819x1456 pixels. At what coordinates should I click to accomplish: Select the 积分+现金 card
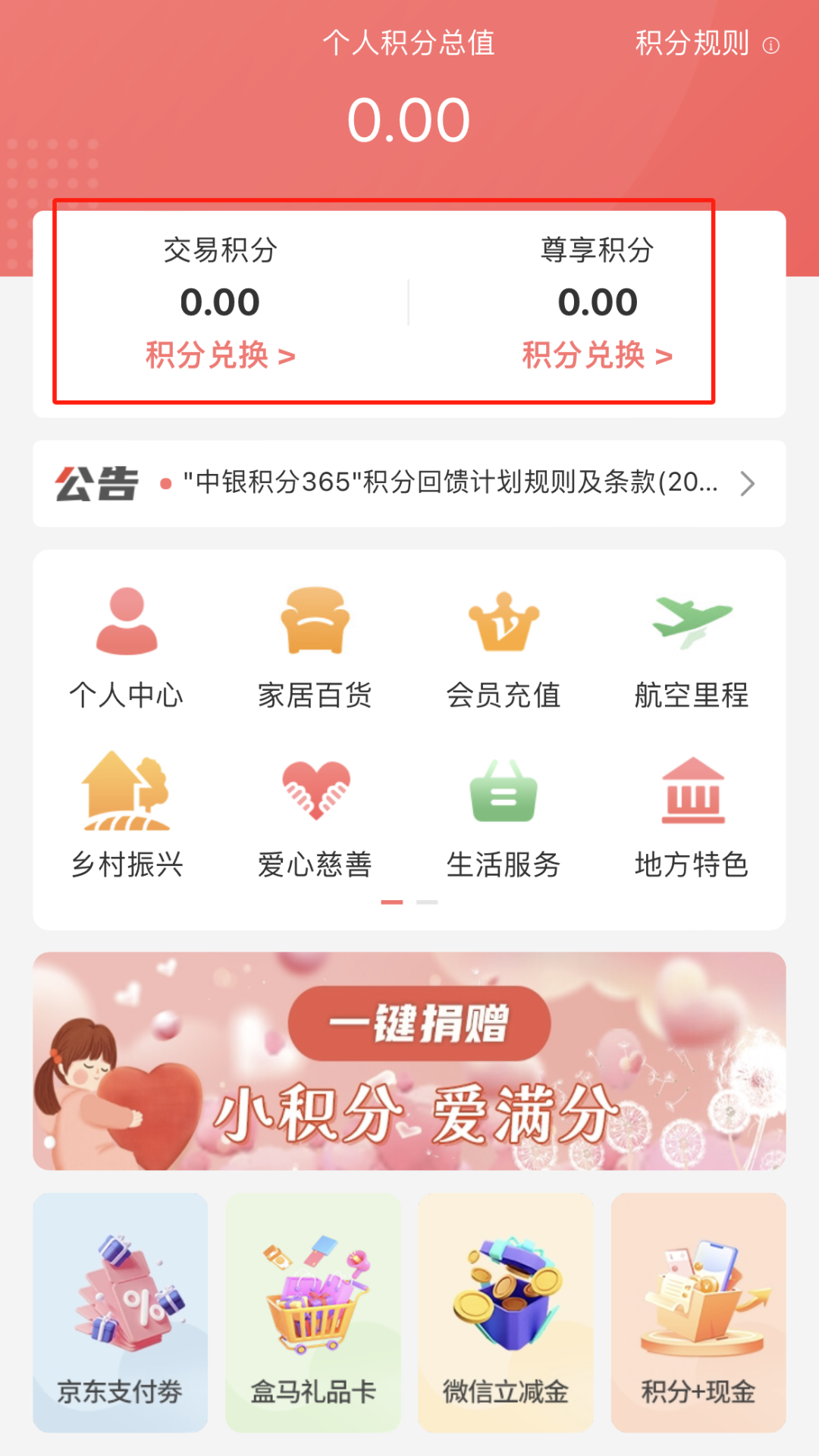tap(698, 1312)
